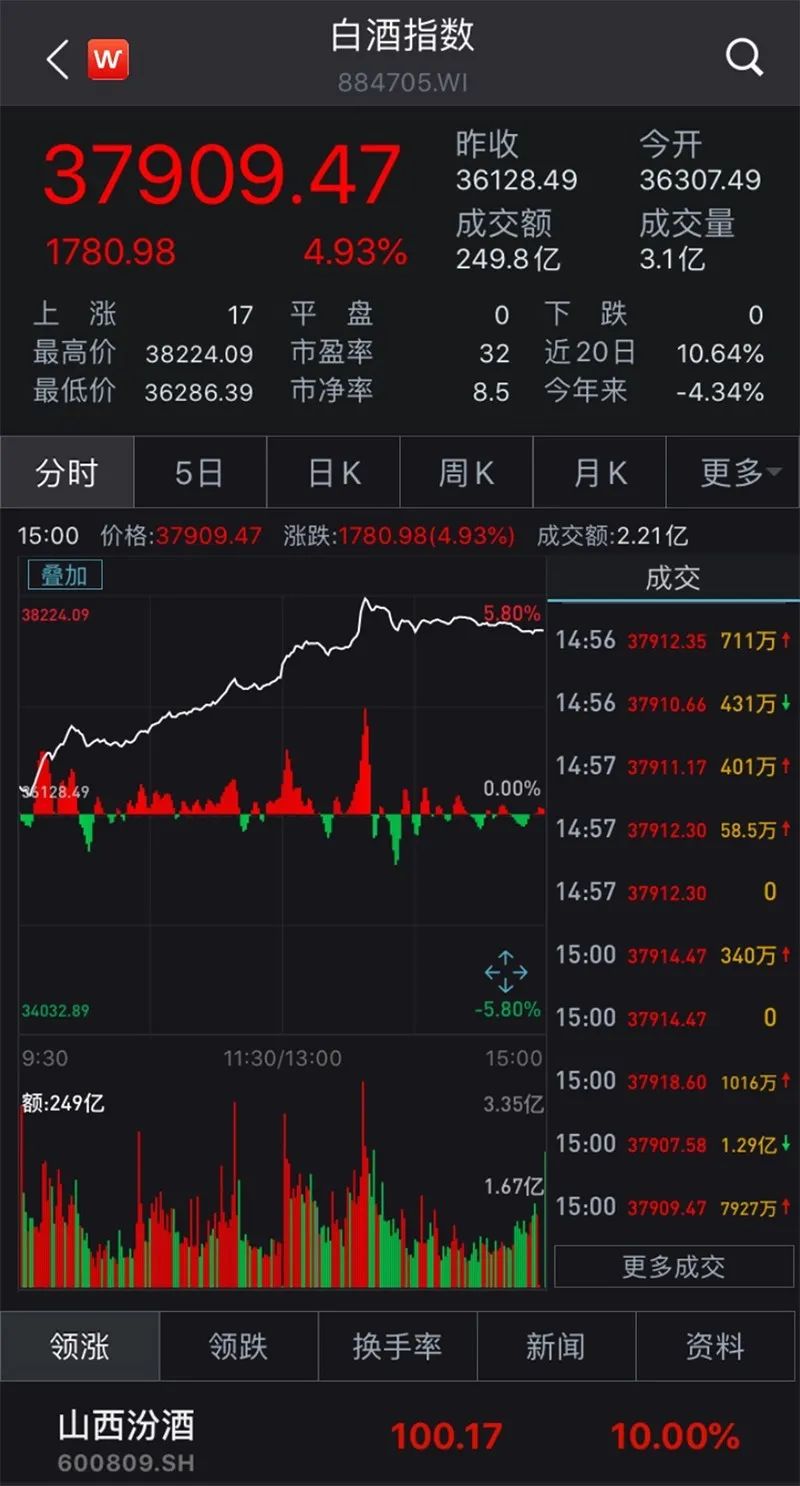
Task: Switch to the 领跌 tab
Action: click(238, 1346)
